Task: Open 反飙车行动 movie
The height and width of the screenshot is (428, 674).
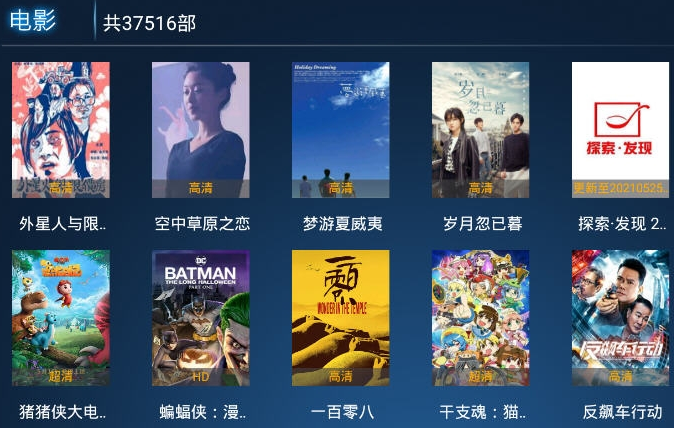Action: pos(620,318)
